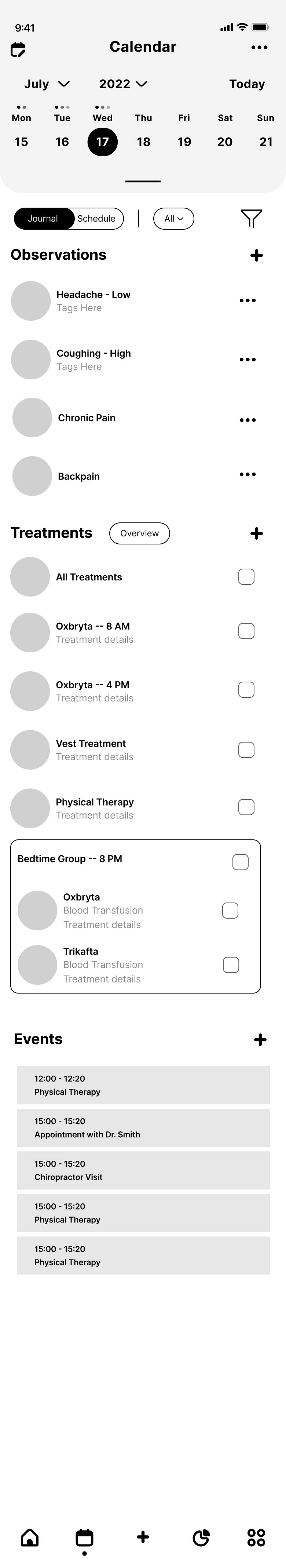286x1568 pixels.
Task: Mark Oxbryta -- 8 AM as done
Action: point(246,631)
